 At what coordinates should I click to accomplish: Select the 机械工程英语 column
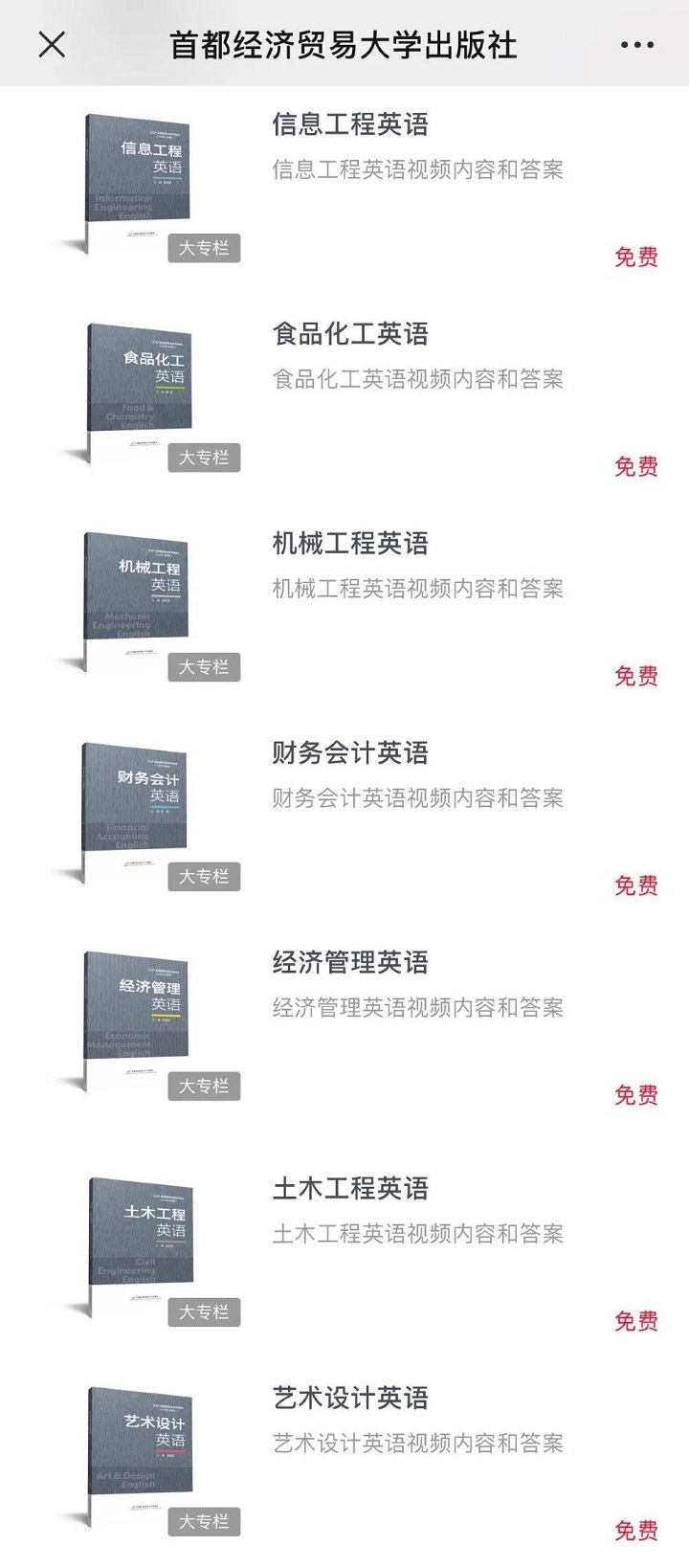click(x=350, y=544)
